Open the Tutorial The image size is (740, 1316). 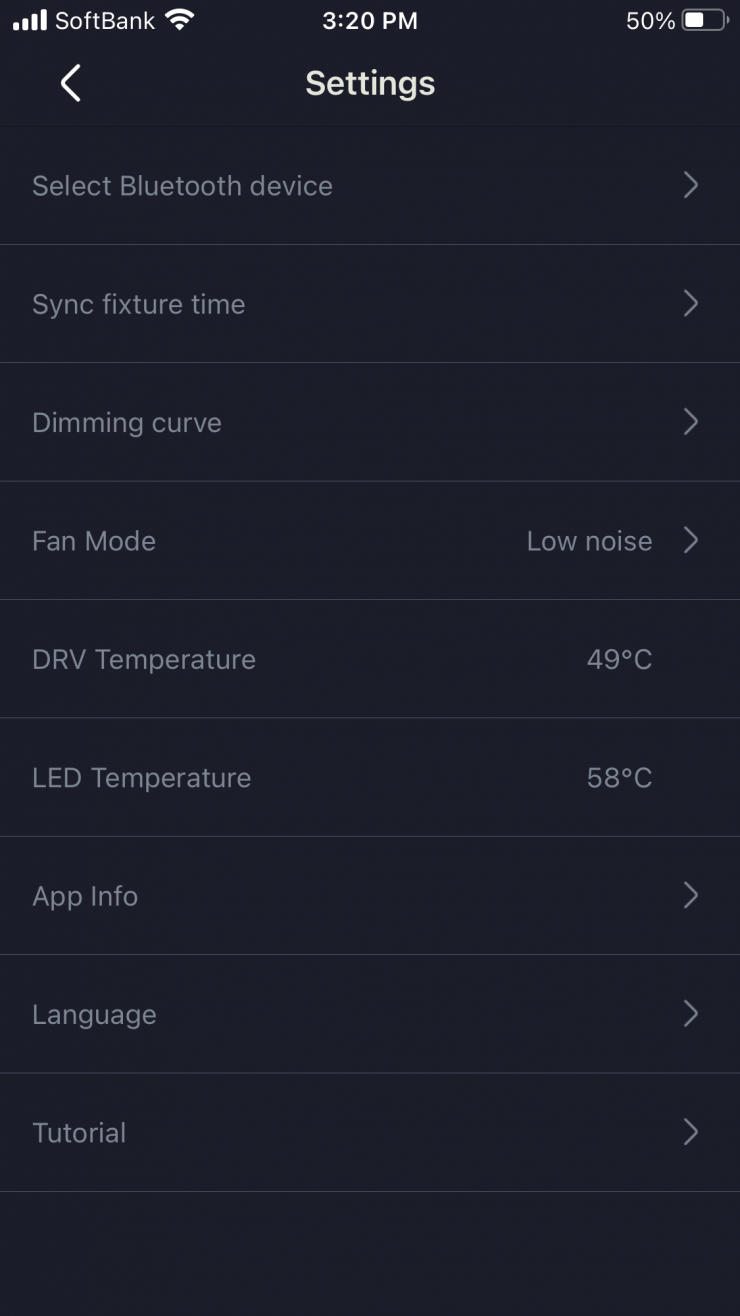(x=369, y=1132)
